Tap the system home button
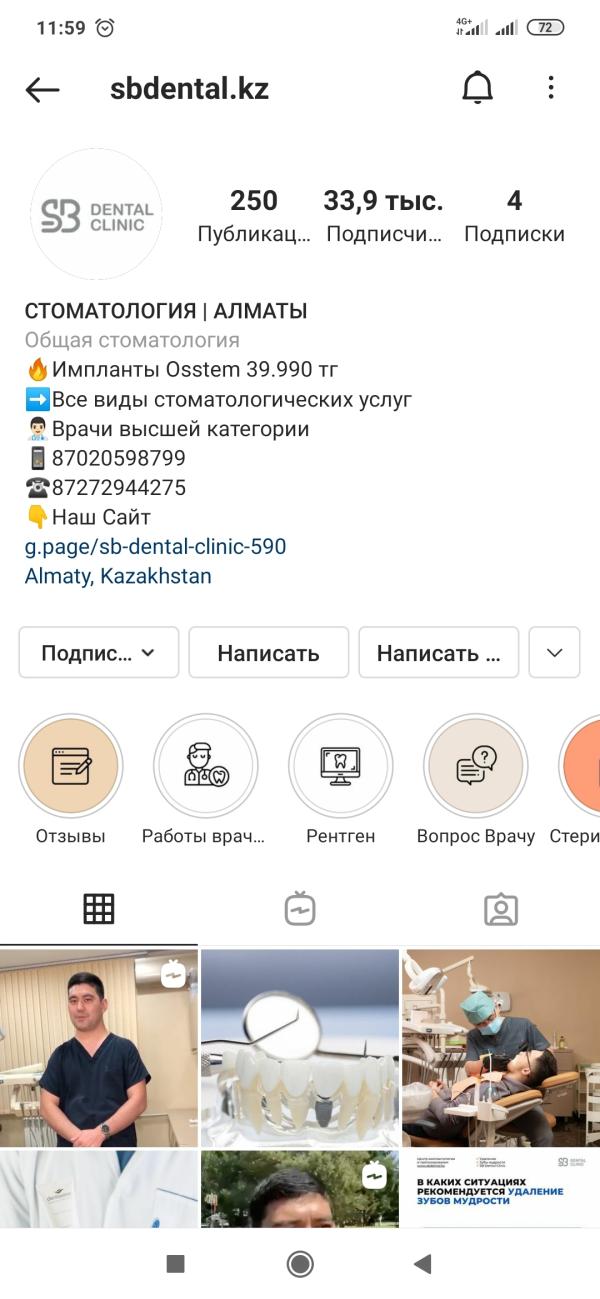The width and height of the screenshot is (600, 1299). (x=300, y=1264)
